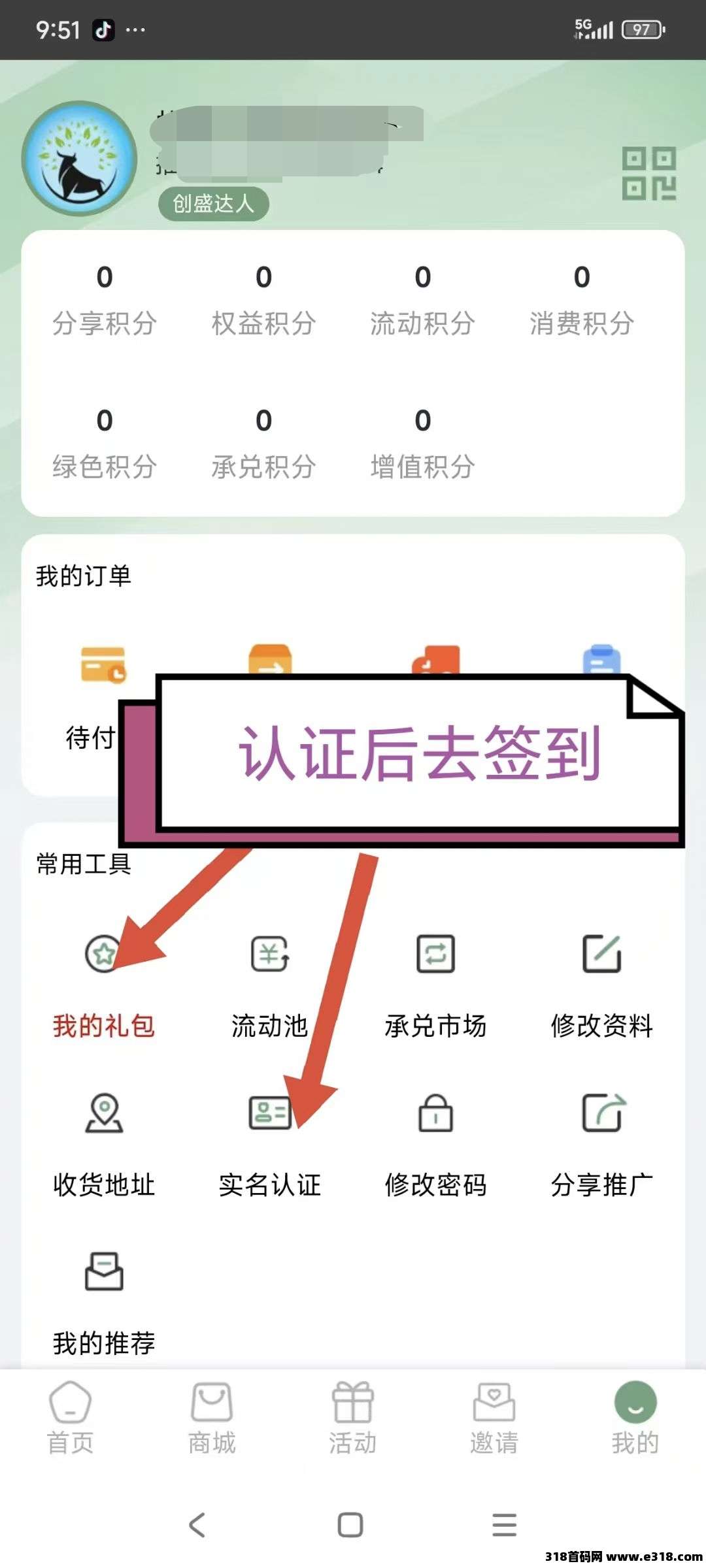
Task: Open 收货地址 shipping address
Action: tap(103, 1143)
